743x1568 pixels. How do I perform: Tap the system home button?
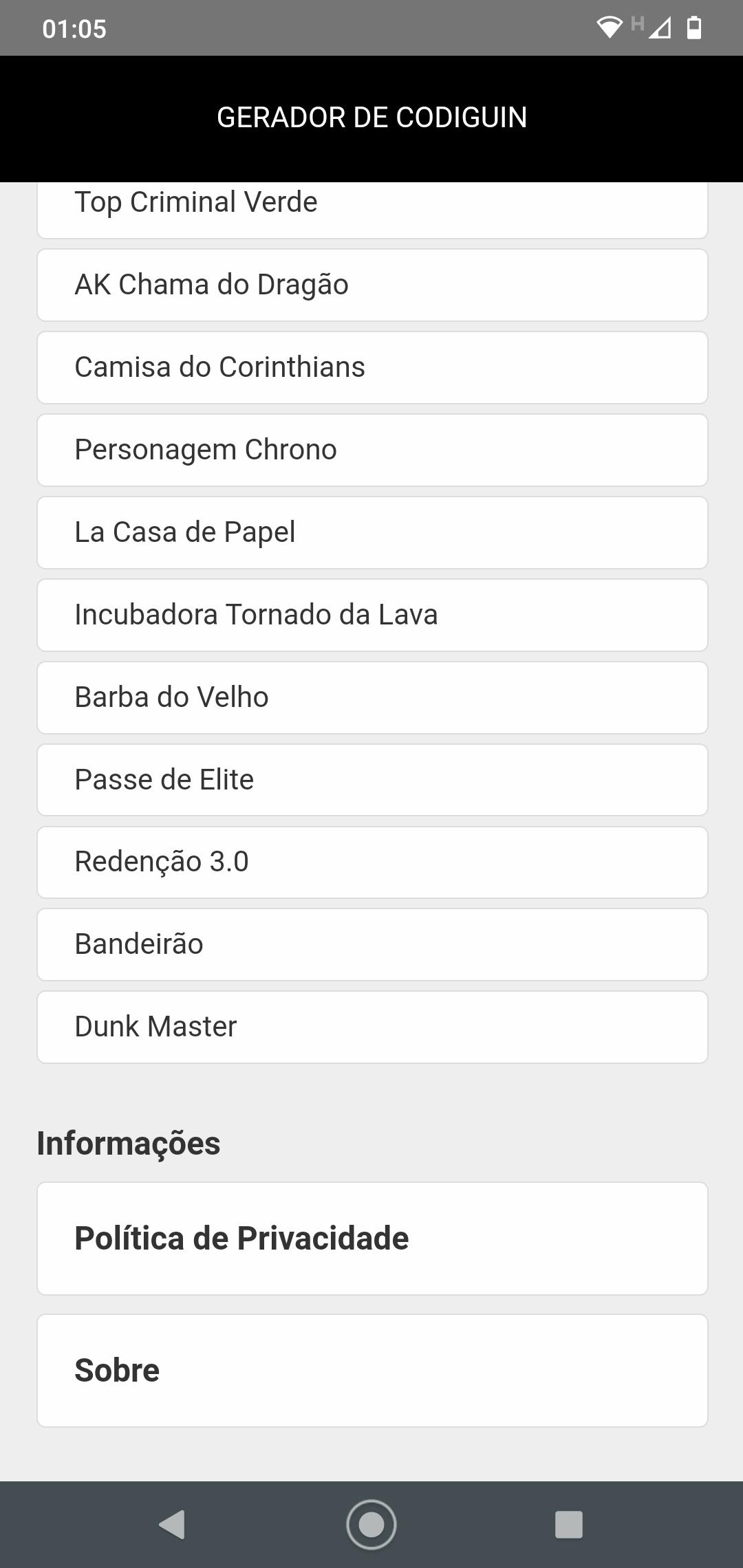click(371, 1525)
